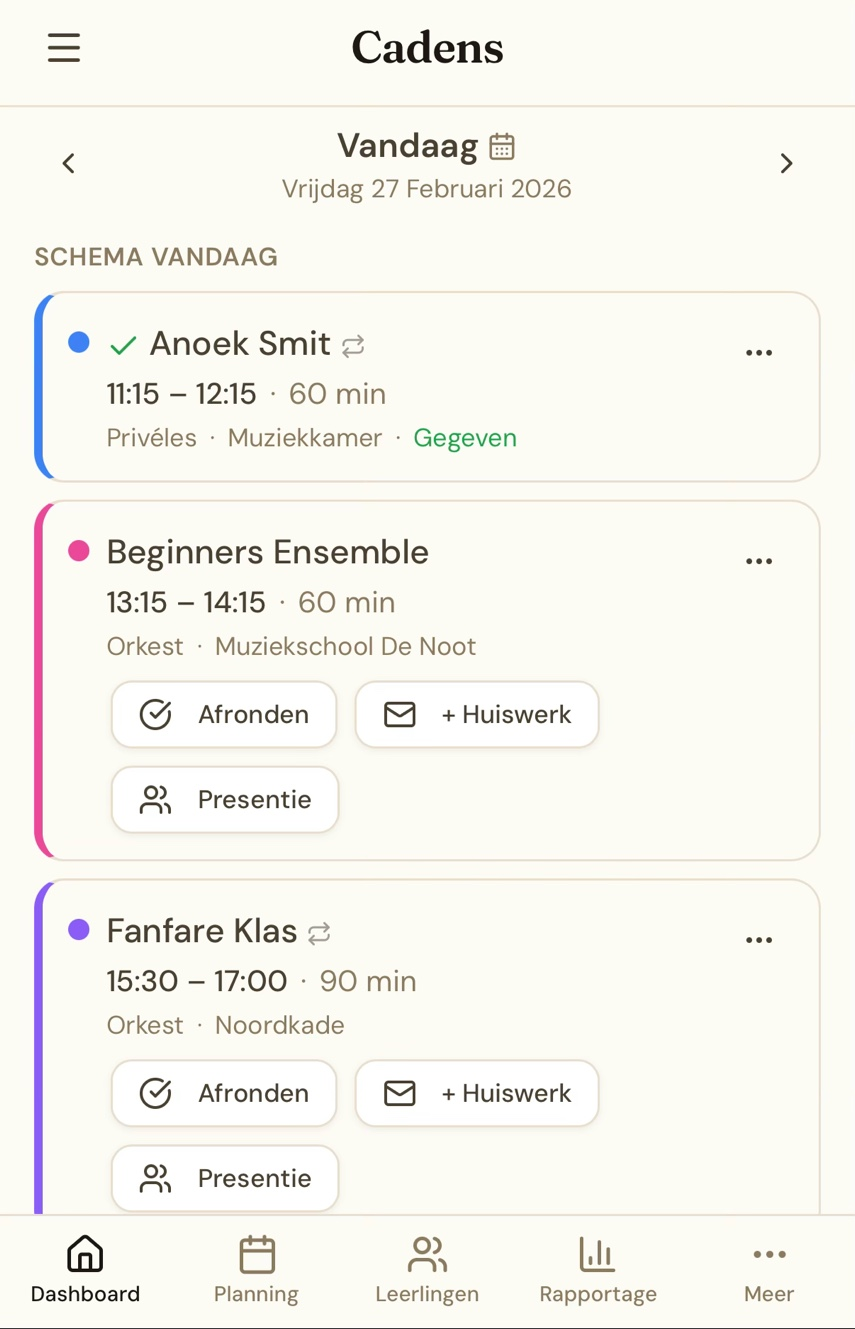The image size is (855, 1329).
Task: Open the Presentie list for Beginners Ensemble
Action: tap(224, 799)
